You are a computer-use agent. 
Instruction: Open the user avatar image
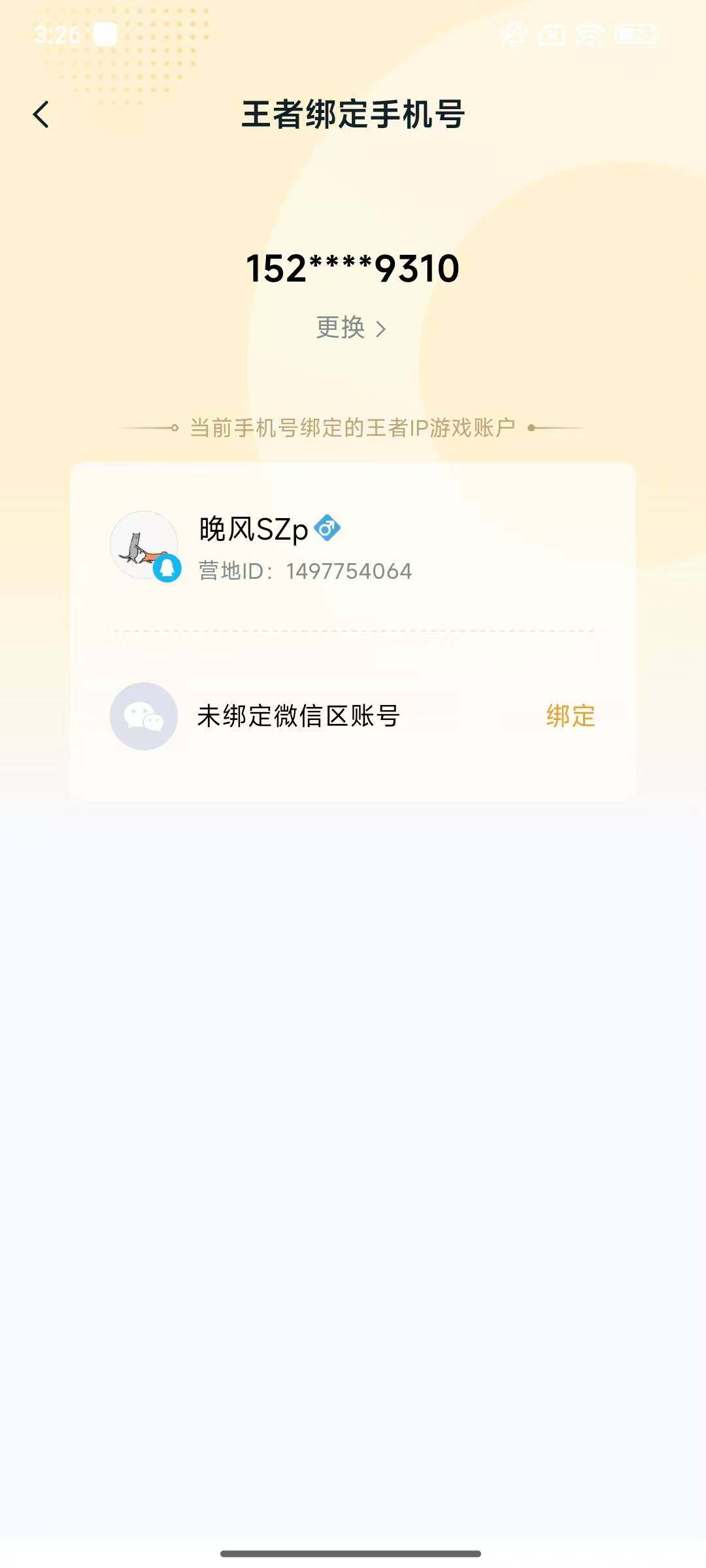point(144,546)
